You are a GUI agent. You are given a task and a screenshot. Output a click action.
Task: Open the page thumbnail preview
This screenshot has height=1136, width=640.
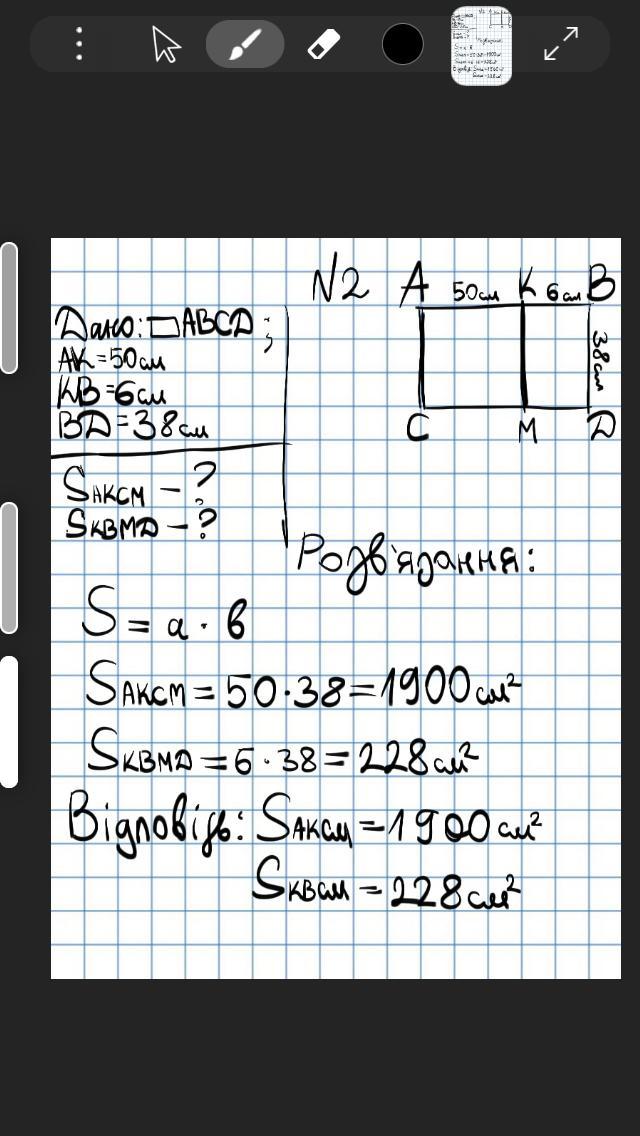[x=481, y=46]
